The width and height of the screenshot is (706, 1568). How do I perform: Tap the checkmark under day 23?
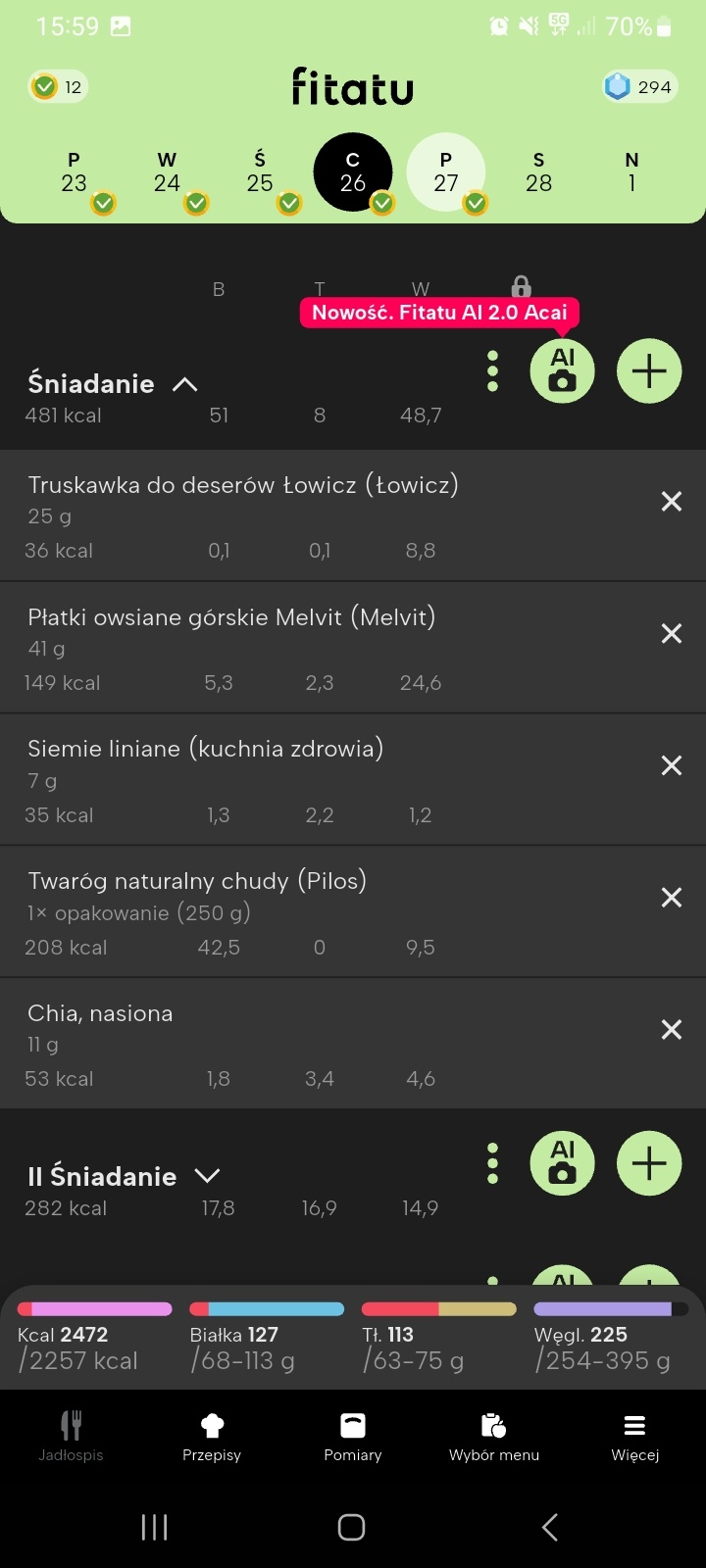[104, 203]
